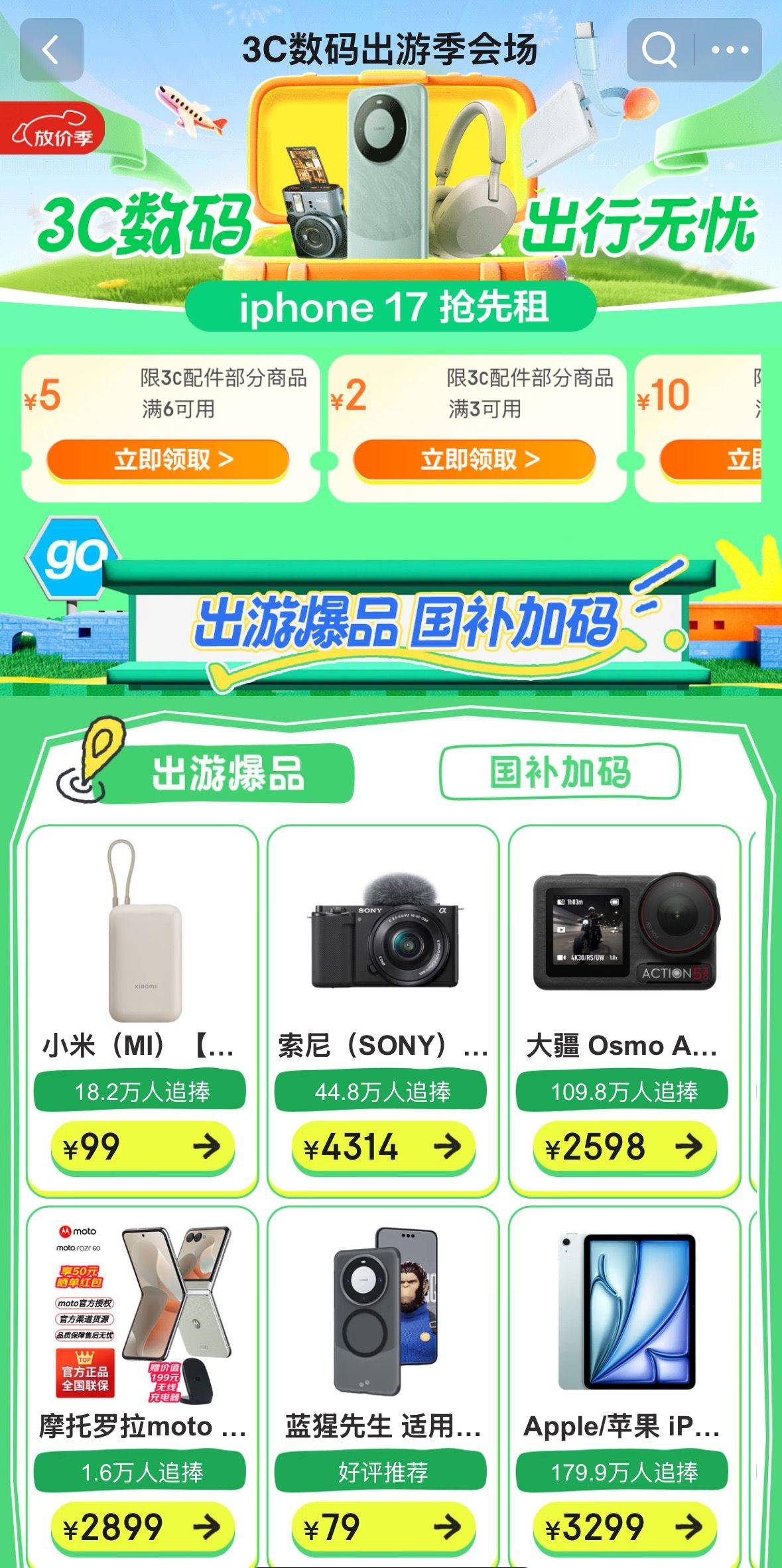Go back using the top-left arrow
The width and height of the screenshot is (782, 1568).
coord(51,50)
